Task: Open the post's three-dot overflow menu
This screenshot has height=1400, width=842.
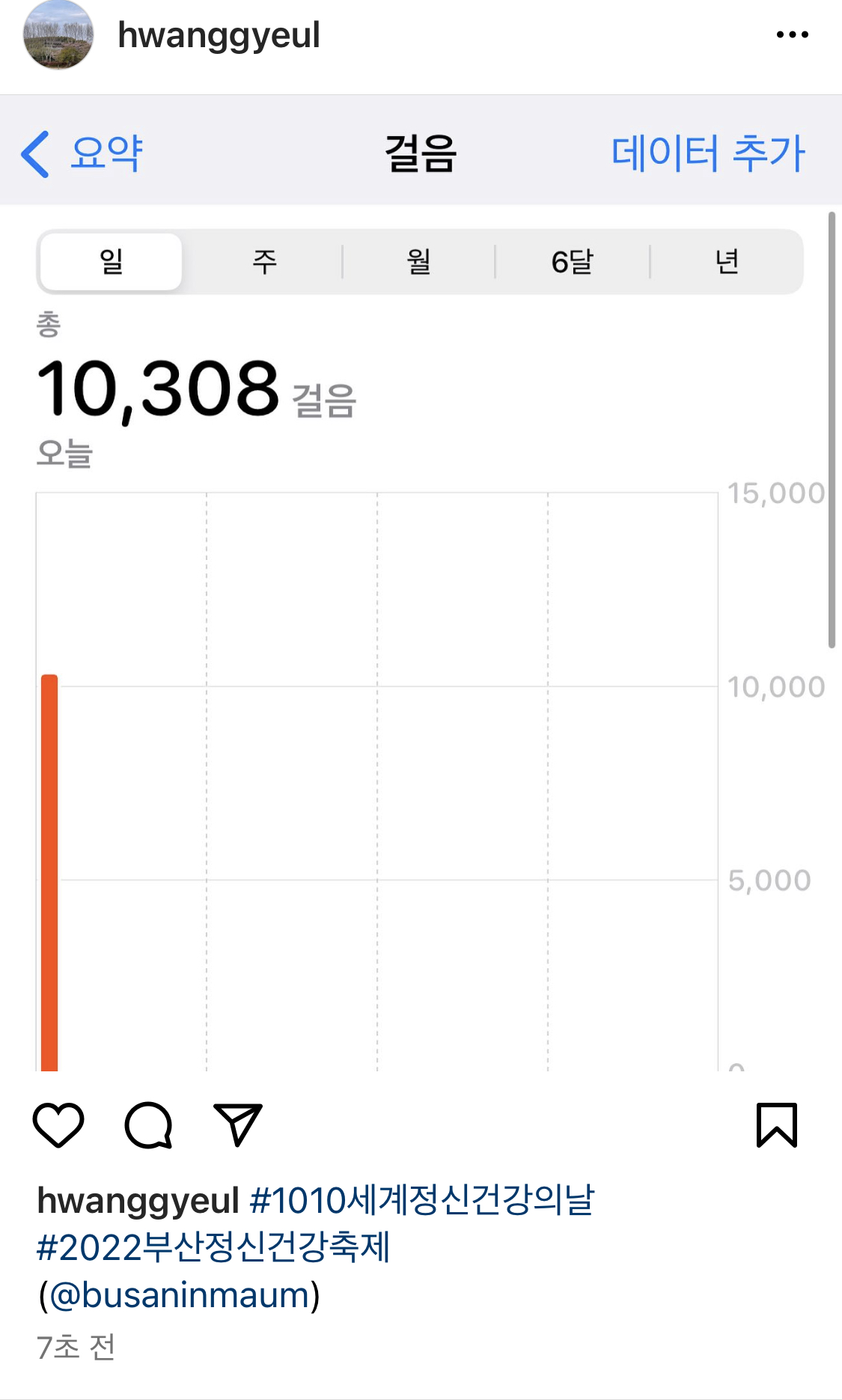Action: 792,34
